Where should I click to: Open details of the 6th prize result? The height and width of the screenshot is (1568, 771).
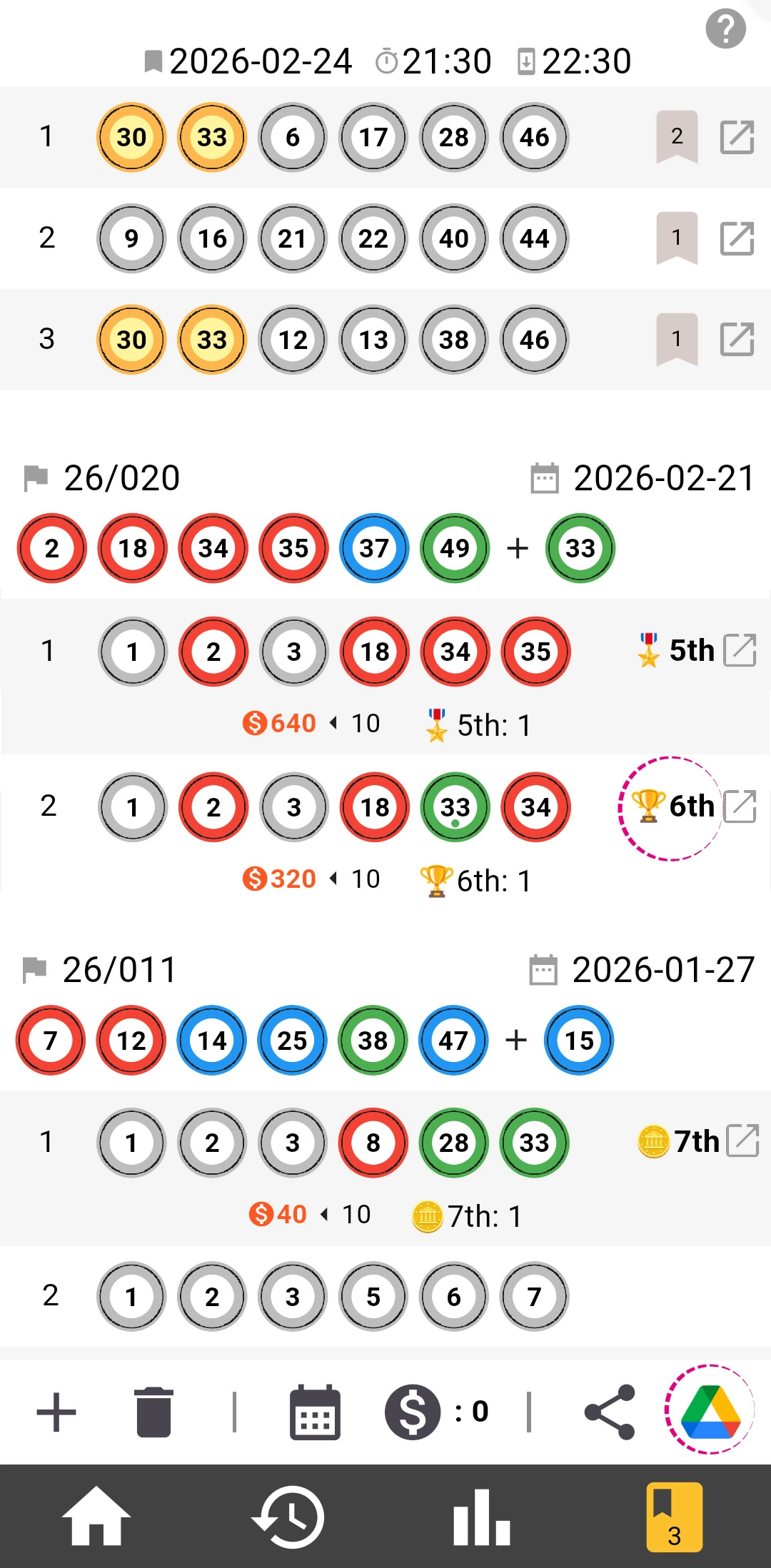[740, 806]
